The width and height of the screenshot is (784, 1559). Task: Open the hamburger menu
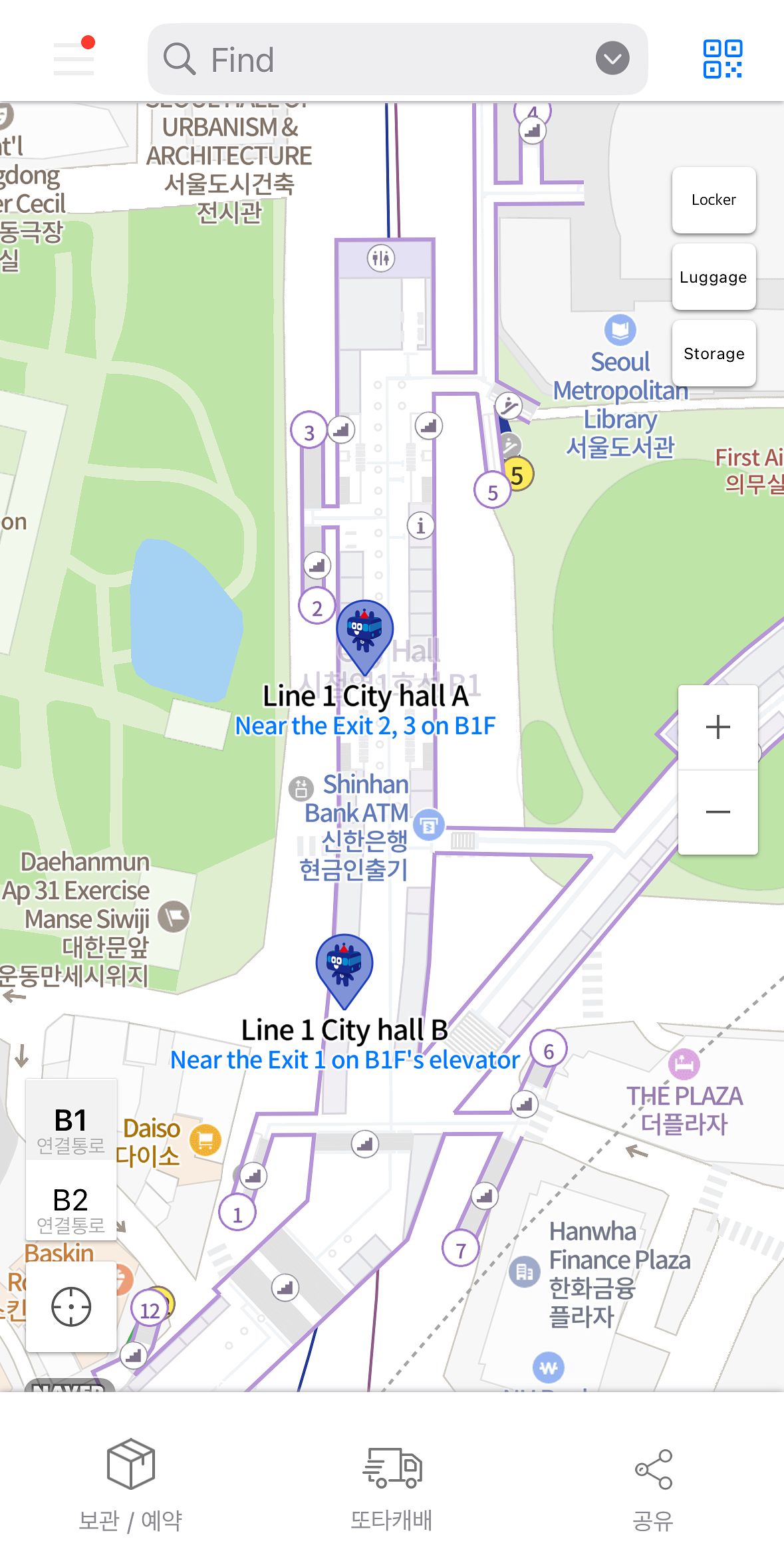pos(73,59)
